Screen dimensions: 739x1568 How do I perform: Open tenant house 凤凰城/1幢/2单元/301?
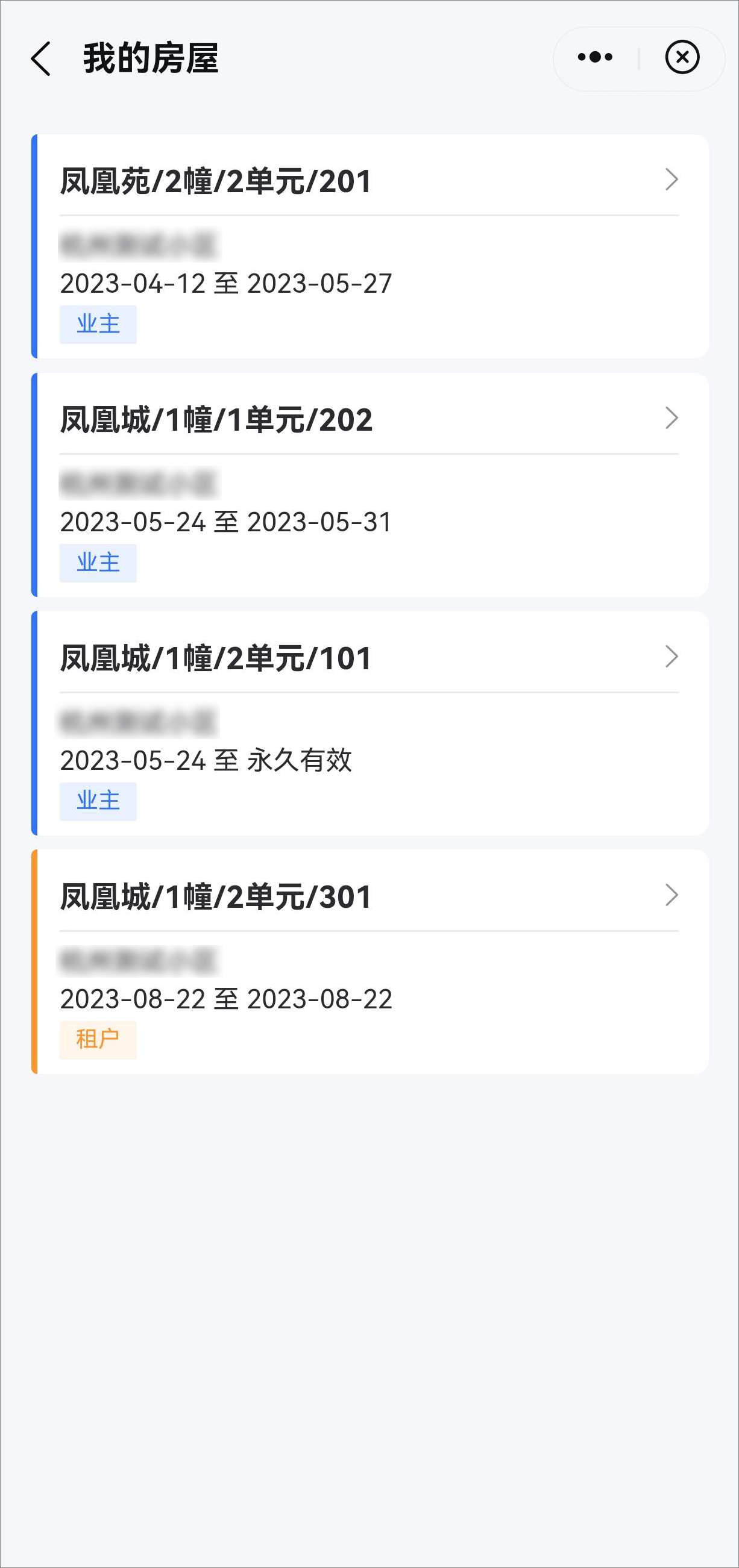(370, 963)
